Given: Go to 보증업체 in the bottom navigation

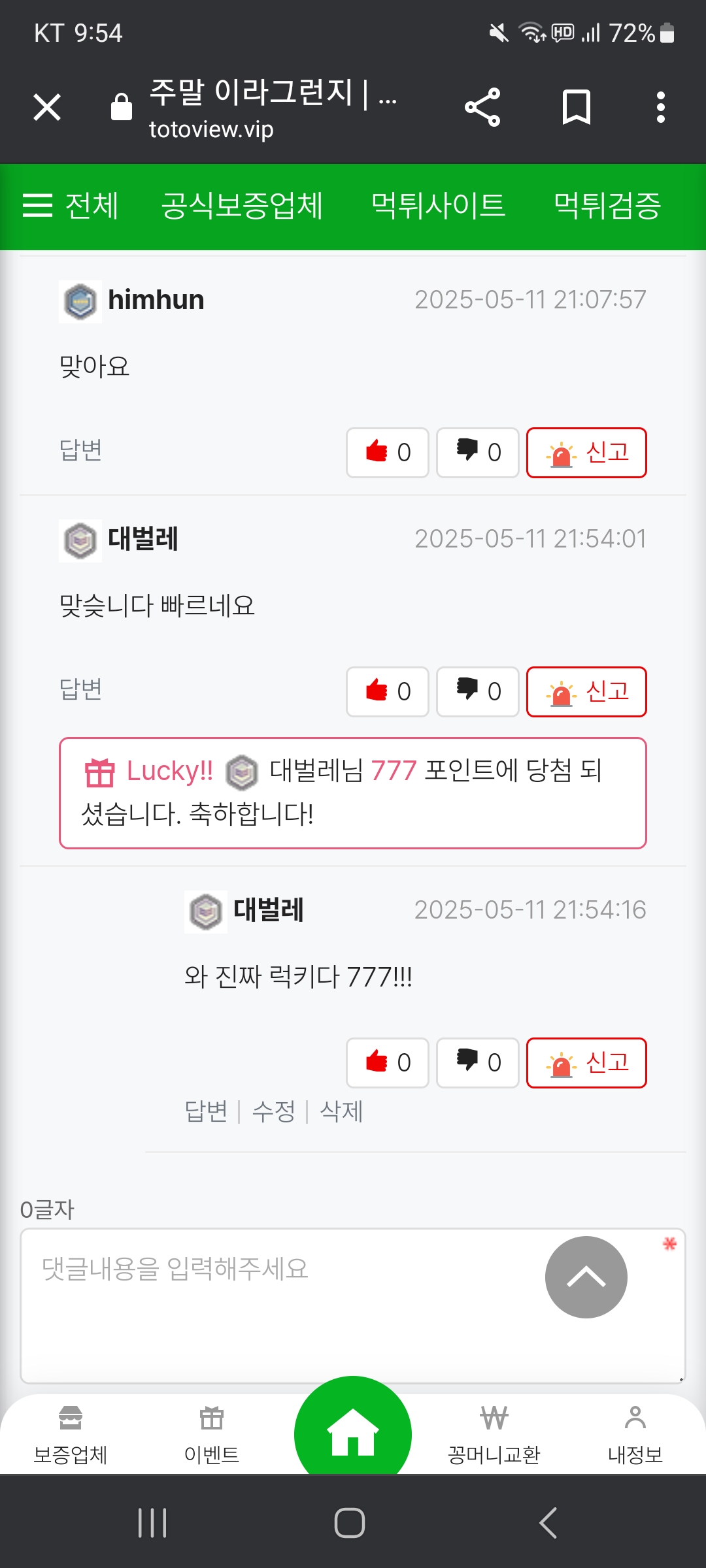Looking at the screenshot, I should pos(71,1435).
